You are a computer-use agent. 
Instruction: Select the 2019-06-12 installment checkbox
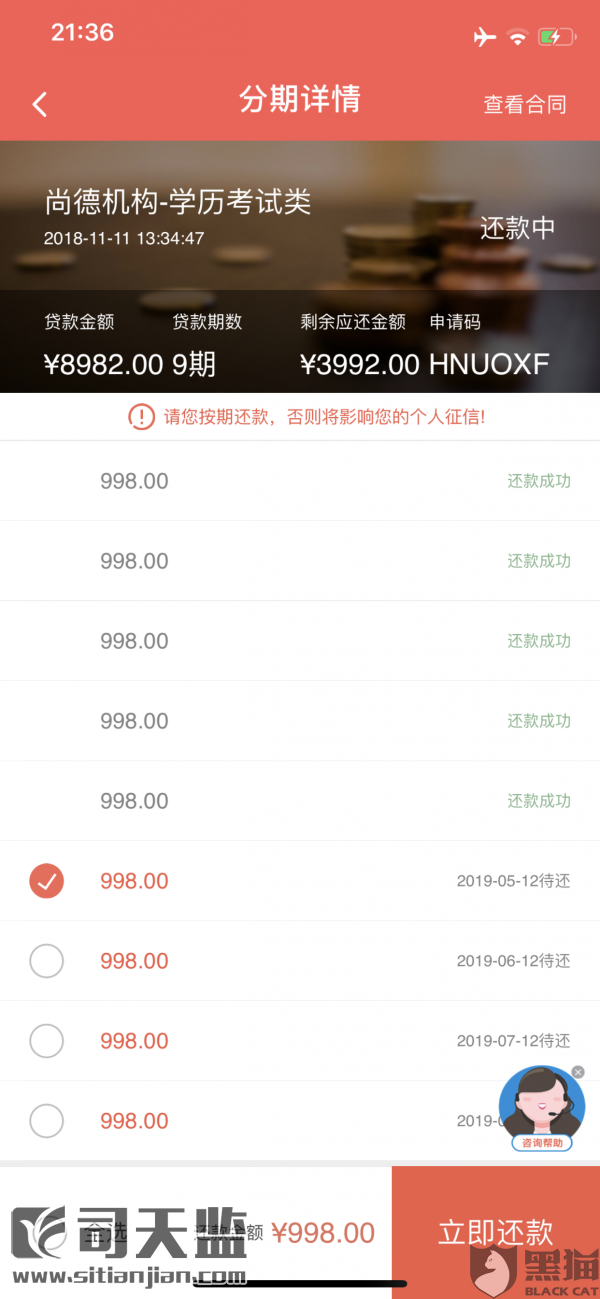[x=46, y=961]
